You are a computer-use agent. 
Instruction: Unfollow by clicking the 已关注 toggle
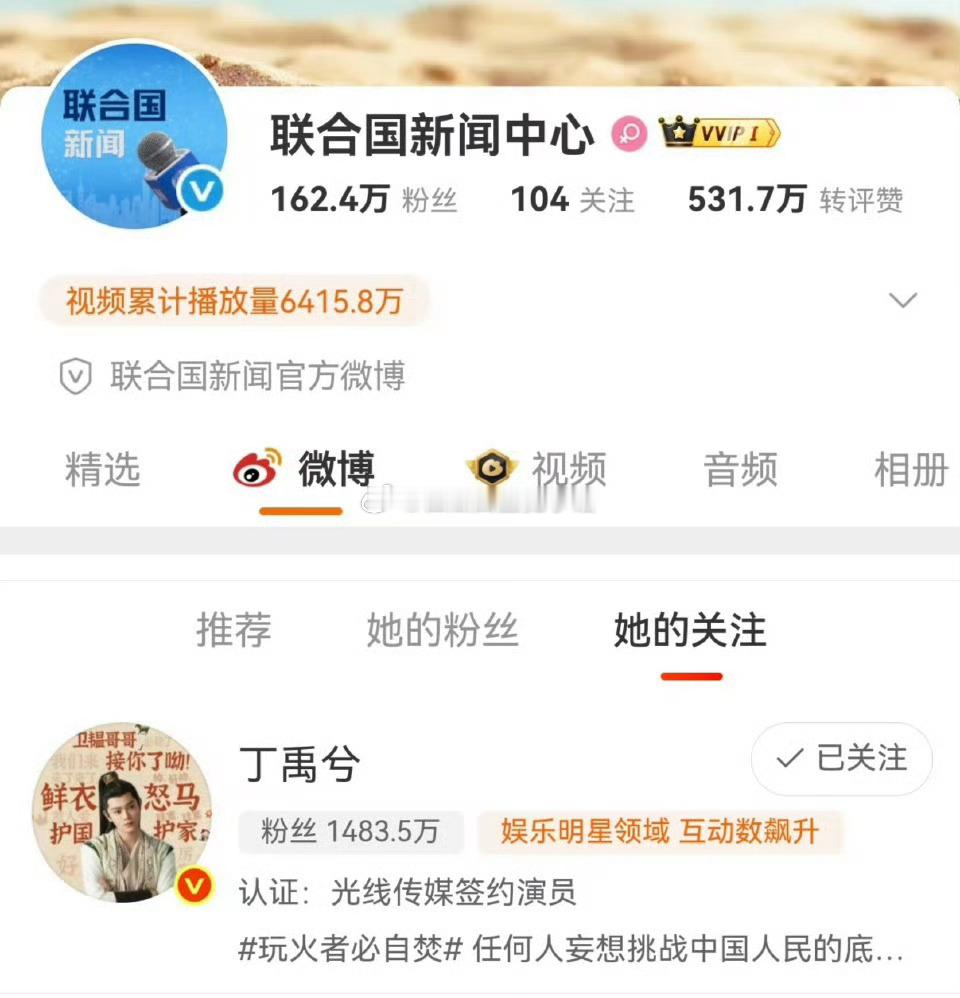coord(841,760)
